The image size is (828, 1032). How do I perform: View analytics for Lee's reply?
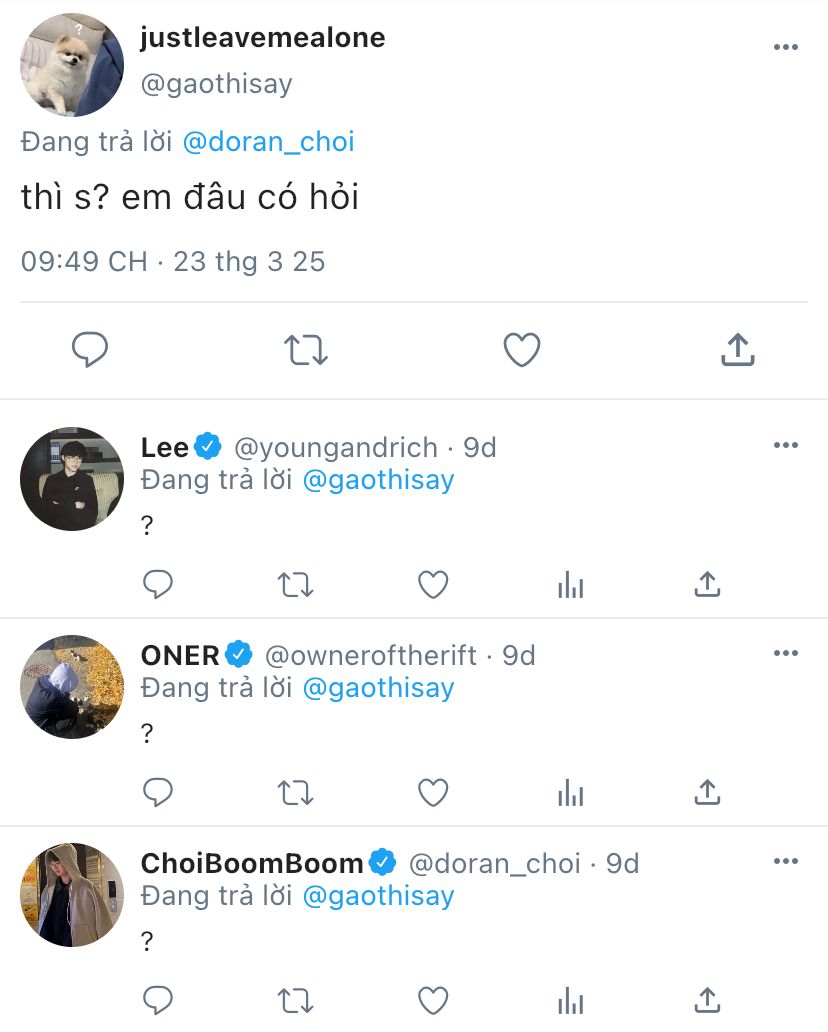[x=571, y=584]
